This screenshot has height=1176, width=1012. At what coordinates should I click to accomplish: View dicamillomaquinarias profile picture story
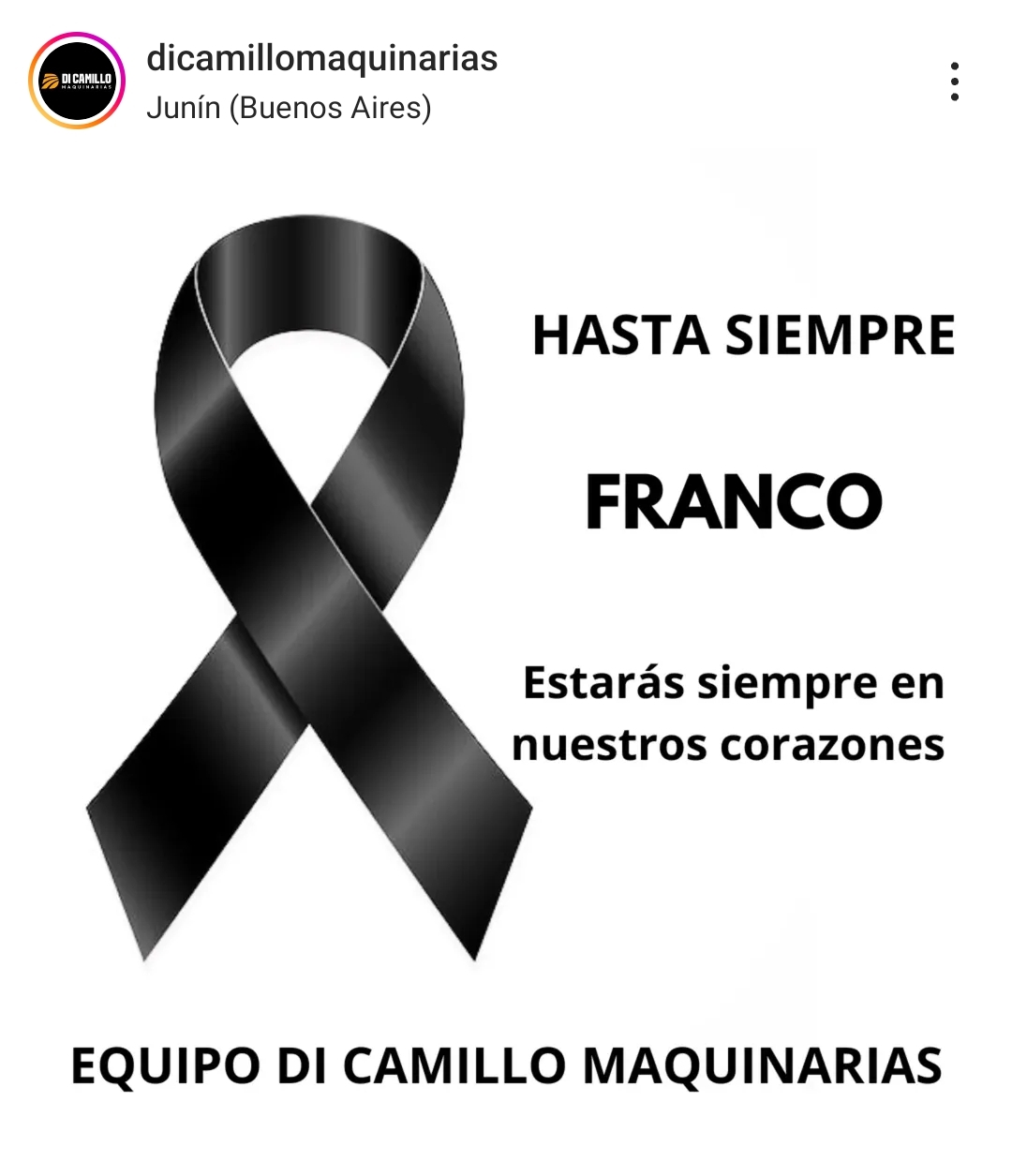coord(77,81)
